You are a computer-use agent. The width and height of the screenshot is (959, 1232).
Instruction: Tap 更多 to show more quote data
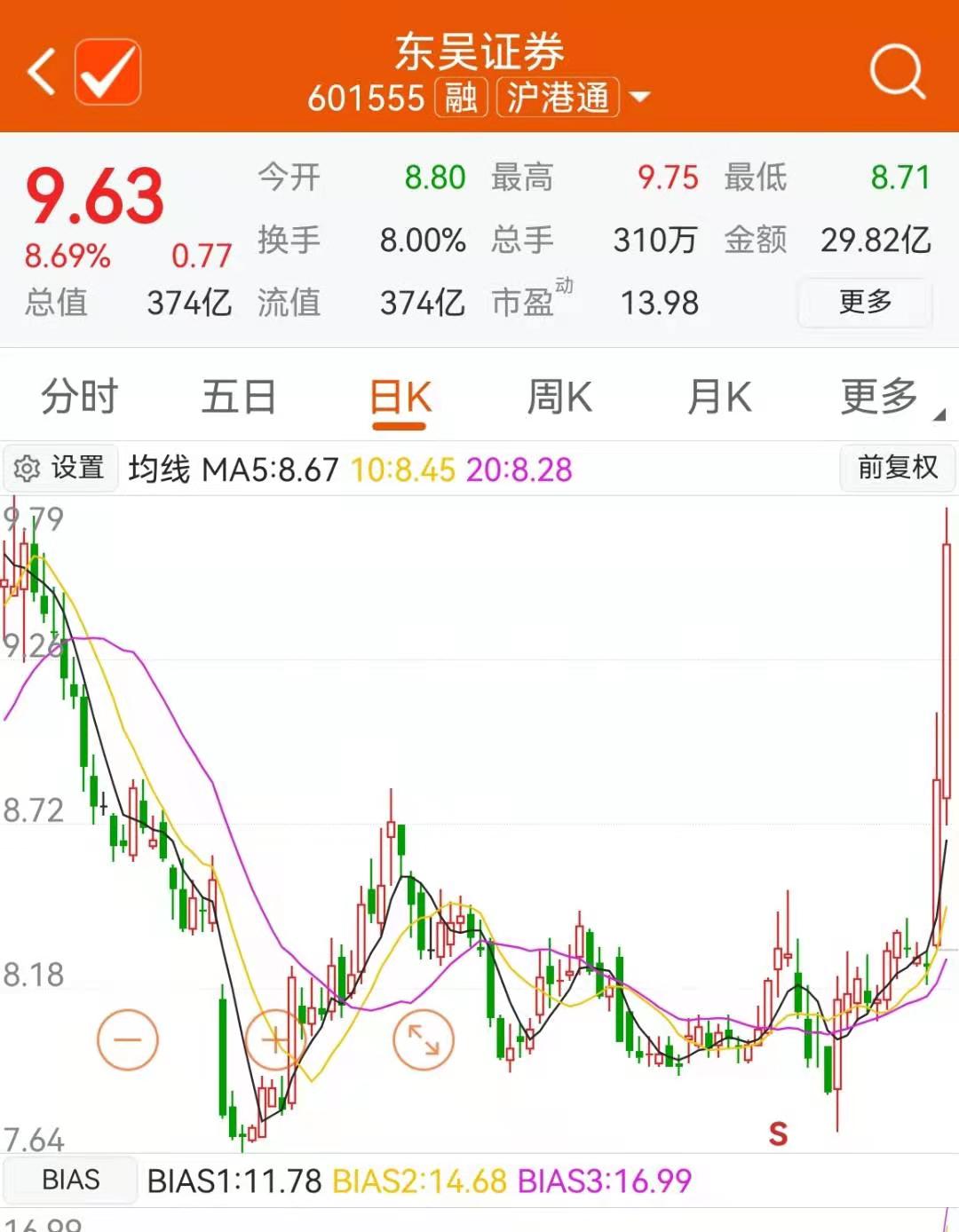(x=865, y=303)
